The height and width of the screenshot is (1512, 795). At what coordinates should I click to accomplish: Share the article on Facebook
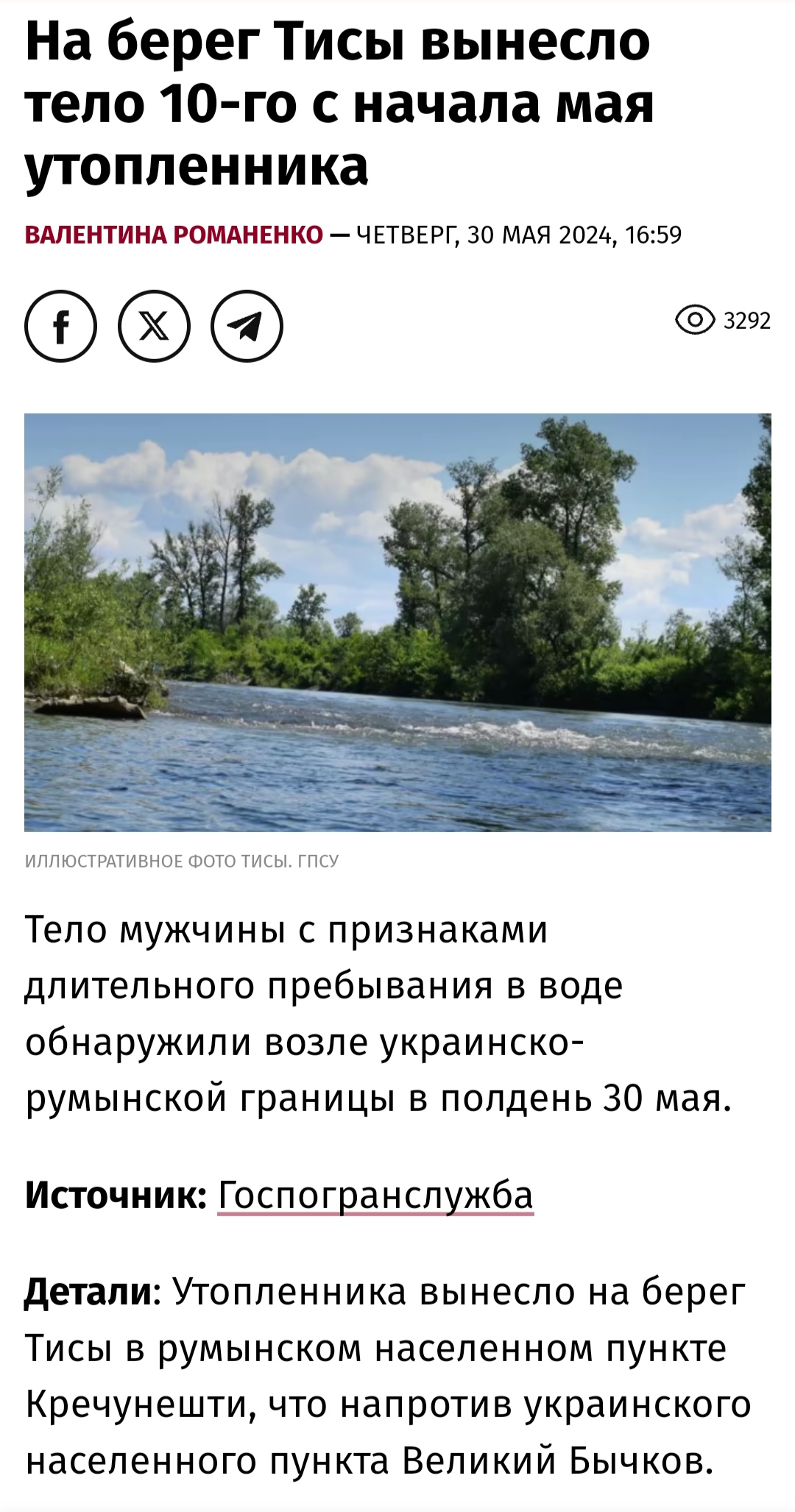(x=60, y=327)
